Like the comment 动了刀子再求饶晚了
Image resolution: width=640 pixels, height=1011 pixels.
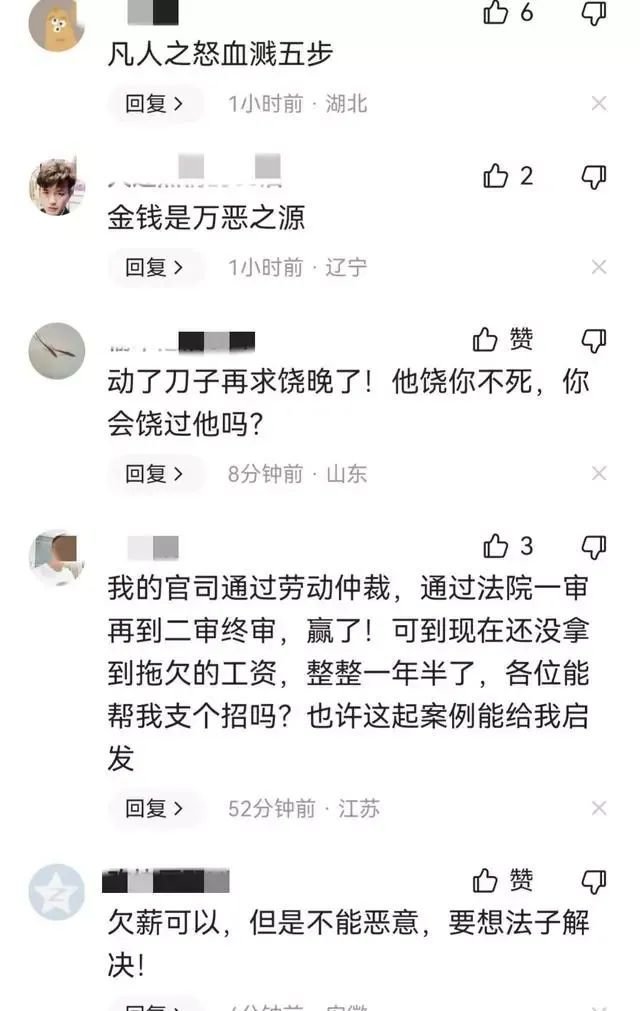(x=487, y=340)
